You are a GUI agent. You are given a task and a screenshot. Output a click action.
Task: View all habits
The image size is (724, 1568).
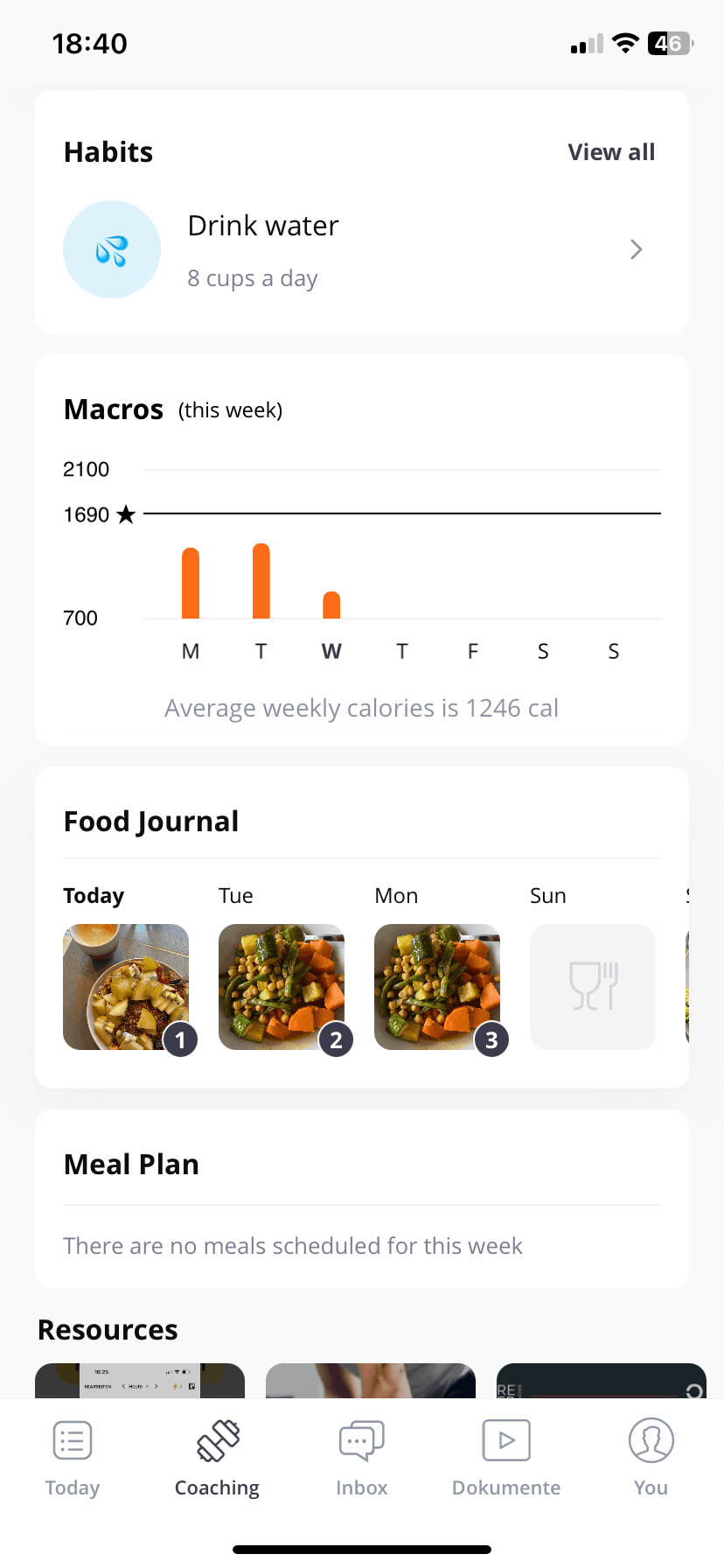(611, 152)
